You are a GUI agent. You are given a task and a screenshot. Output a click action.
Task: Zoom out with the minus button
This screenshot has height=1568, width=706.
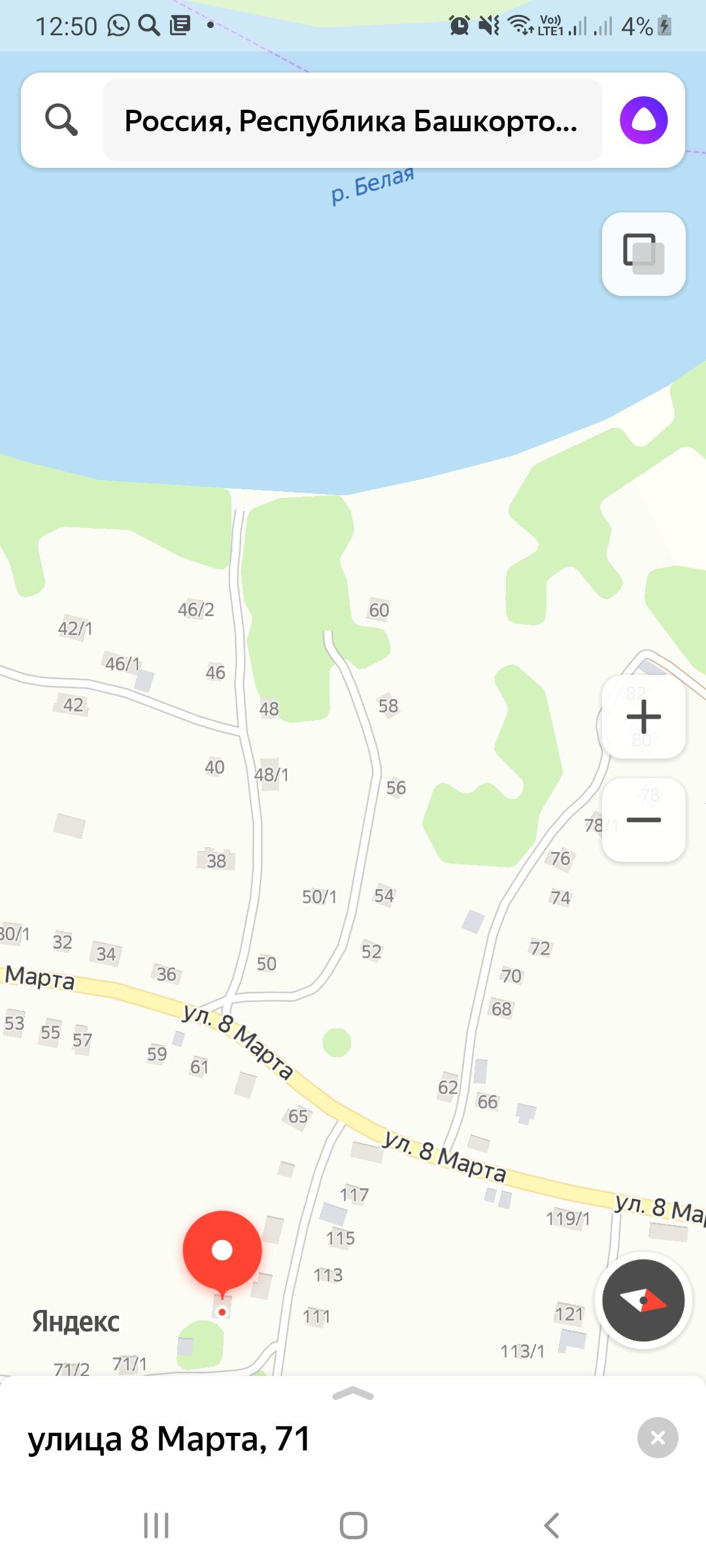coord(643,820)
